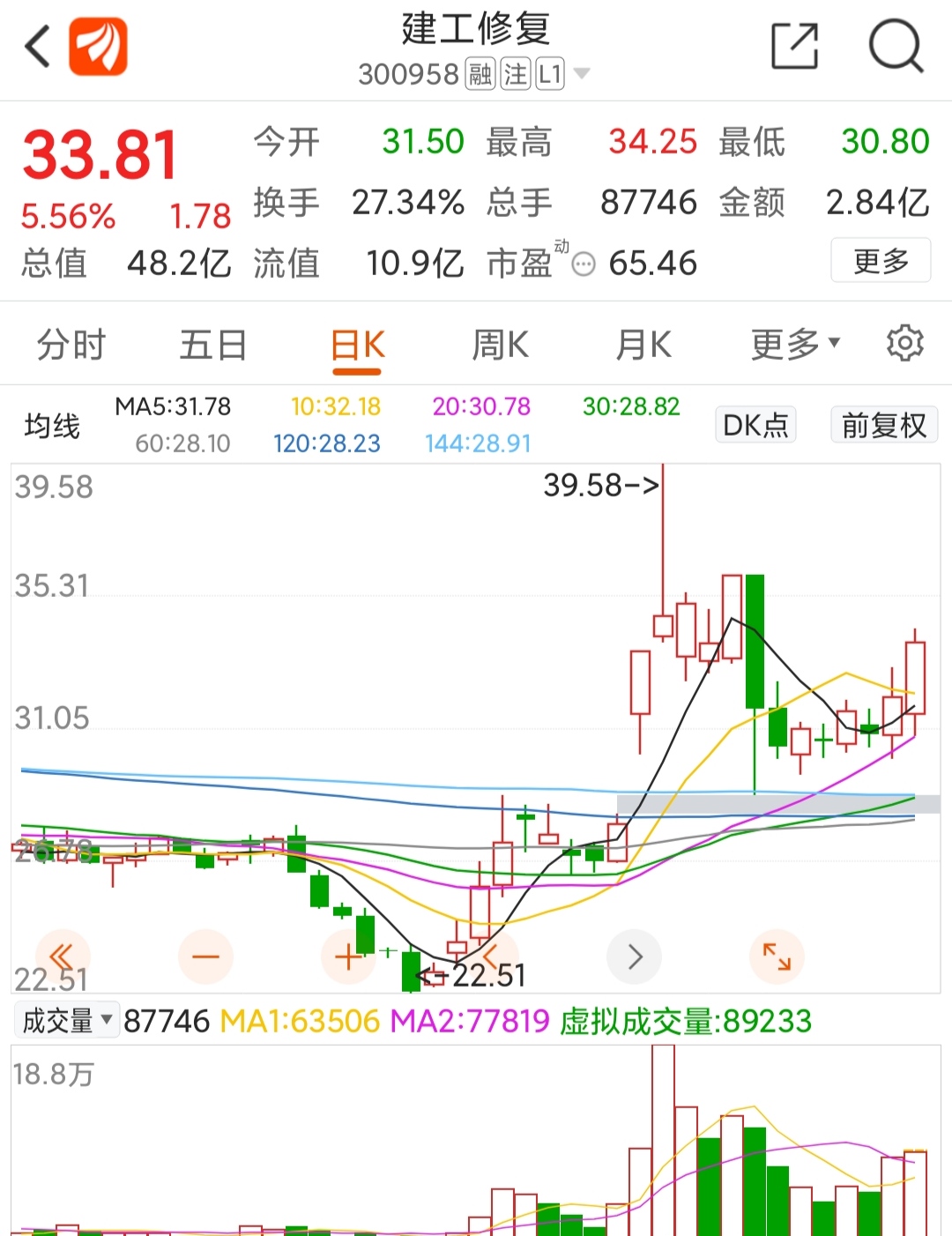
Task: Switch to the 分时 intraday tab
Action: pos(70,344)
